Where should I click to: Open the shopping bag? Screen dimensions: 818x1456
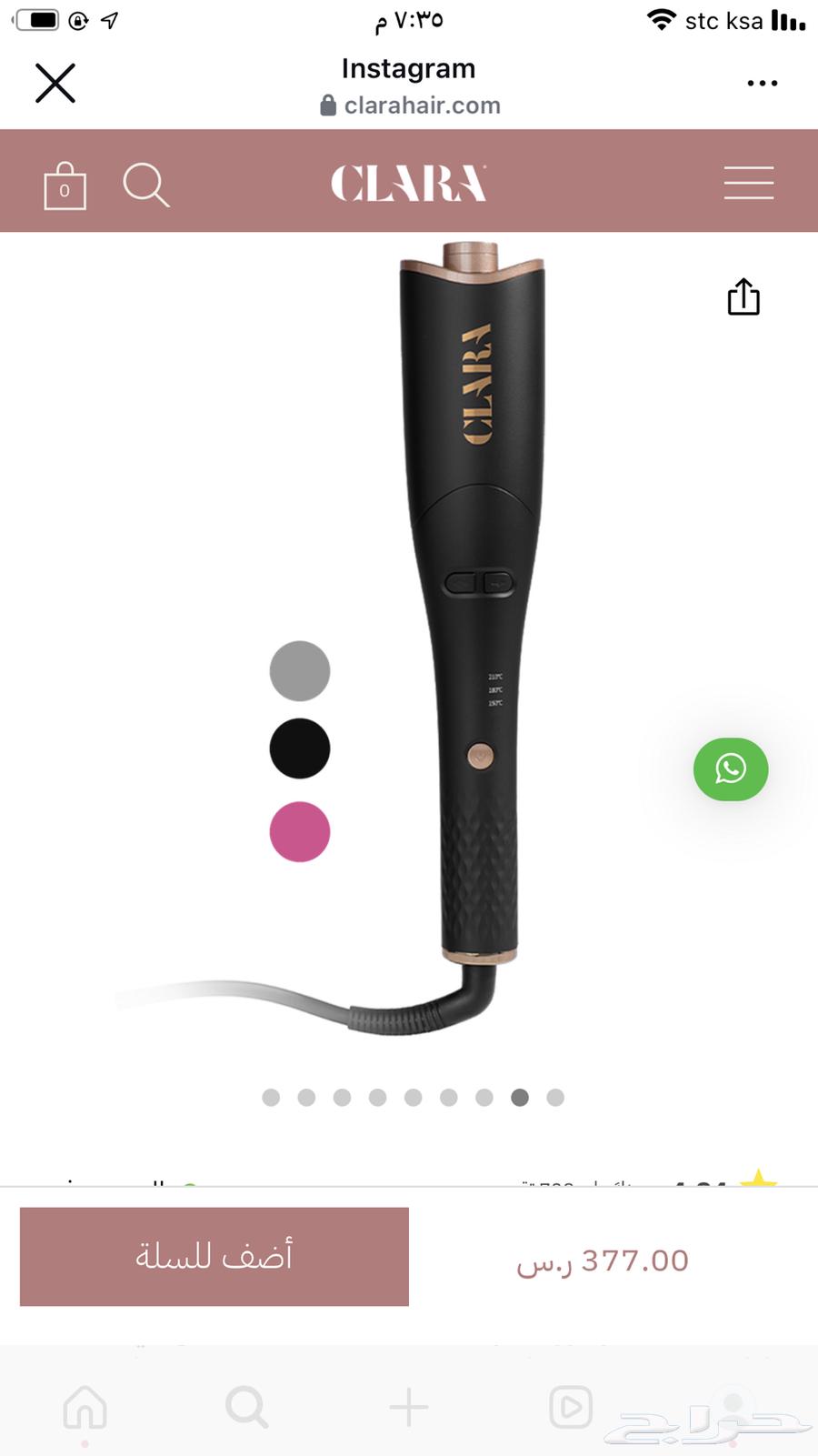point(65,186)
